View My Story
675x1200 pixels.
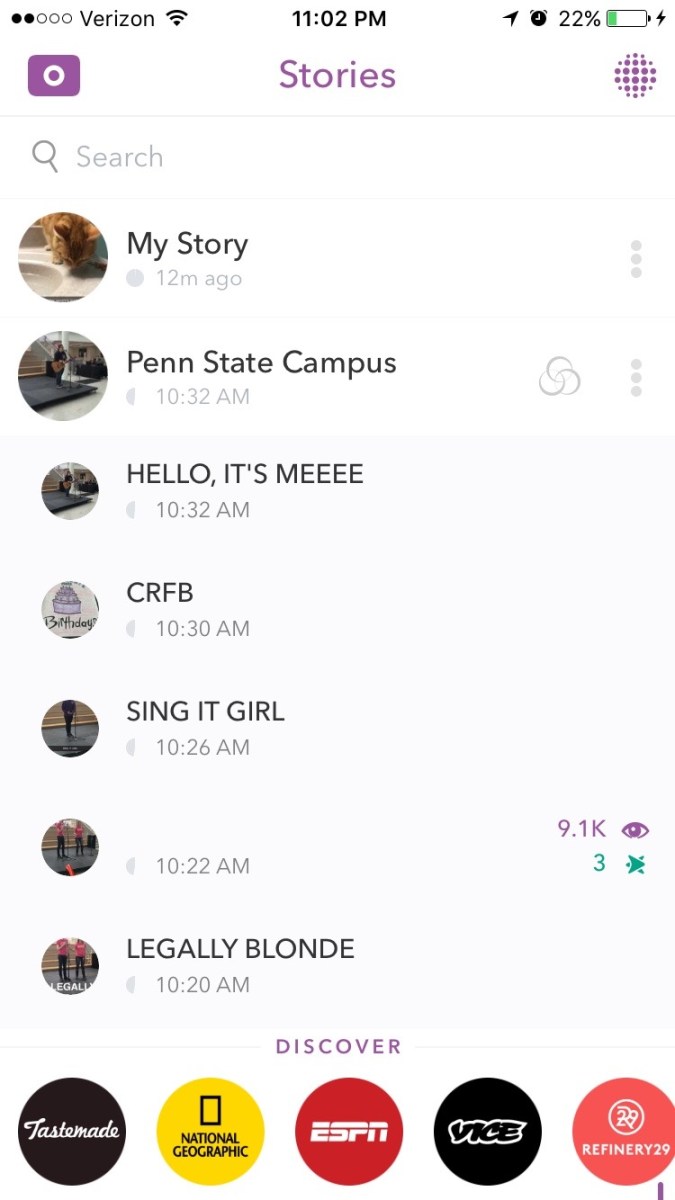[186, 257]
